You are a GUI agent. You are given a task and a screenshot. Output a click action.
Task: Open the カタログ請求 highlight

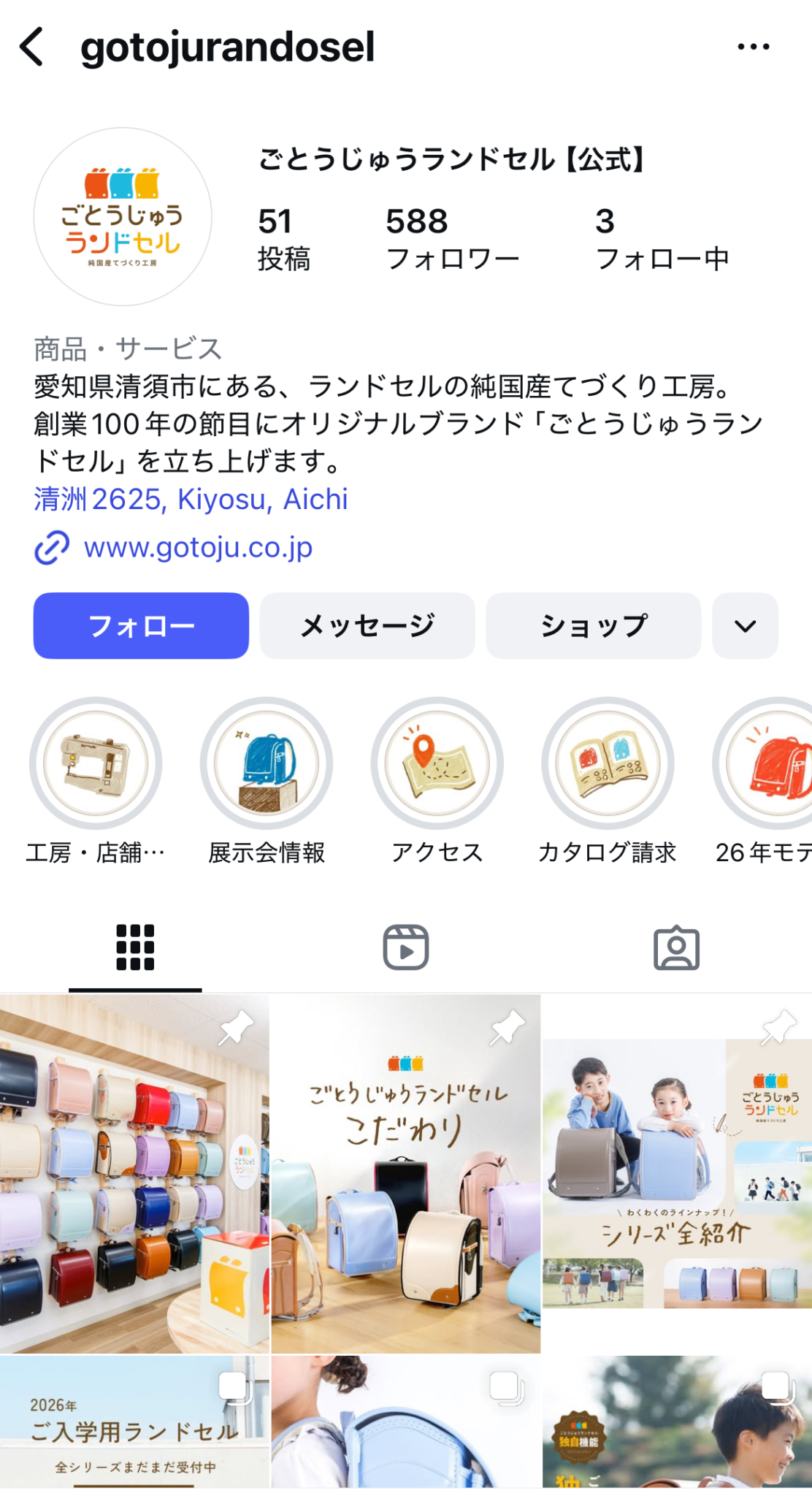coord(608,763)
